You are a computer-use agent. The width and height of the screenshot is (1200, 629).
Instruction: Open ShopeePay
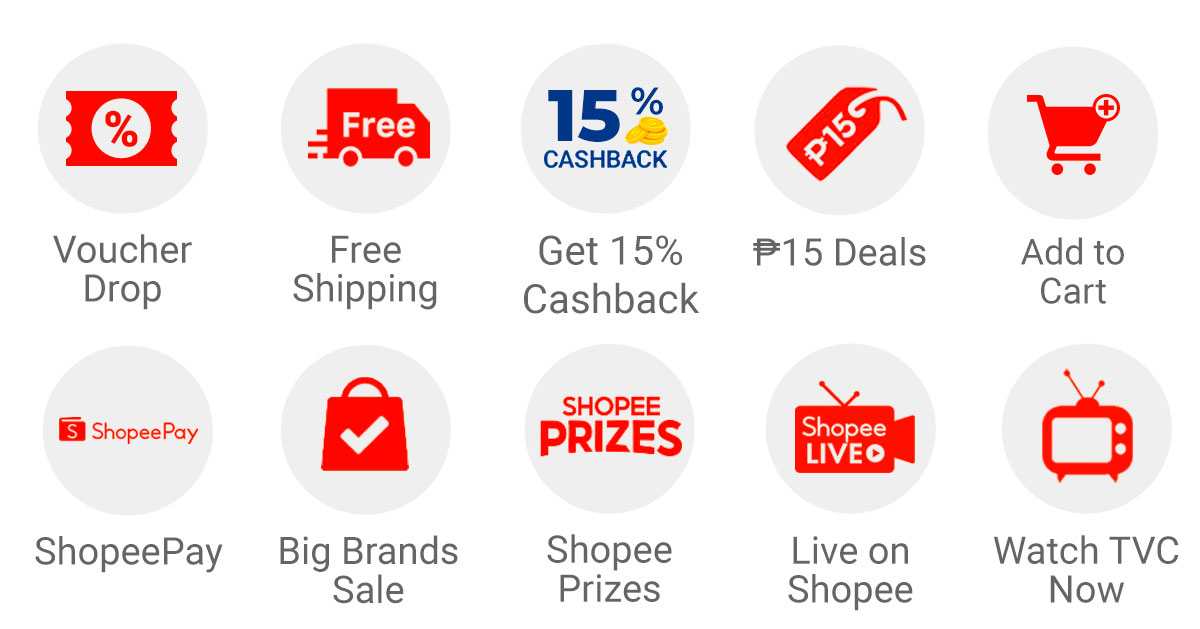(128, 431)
